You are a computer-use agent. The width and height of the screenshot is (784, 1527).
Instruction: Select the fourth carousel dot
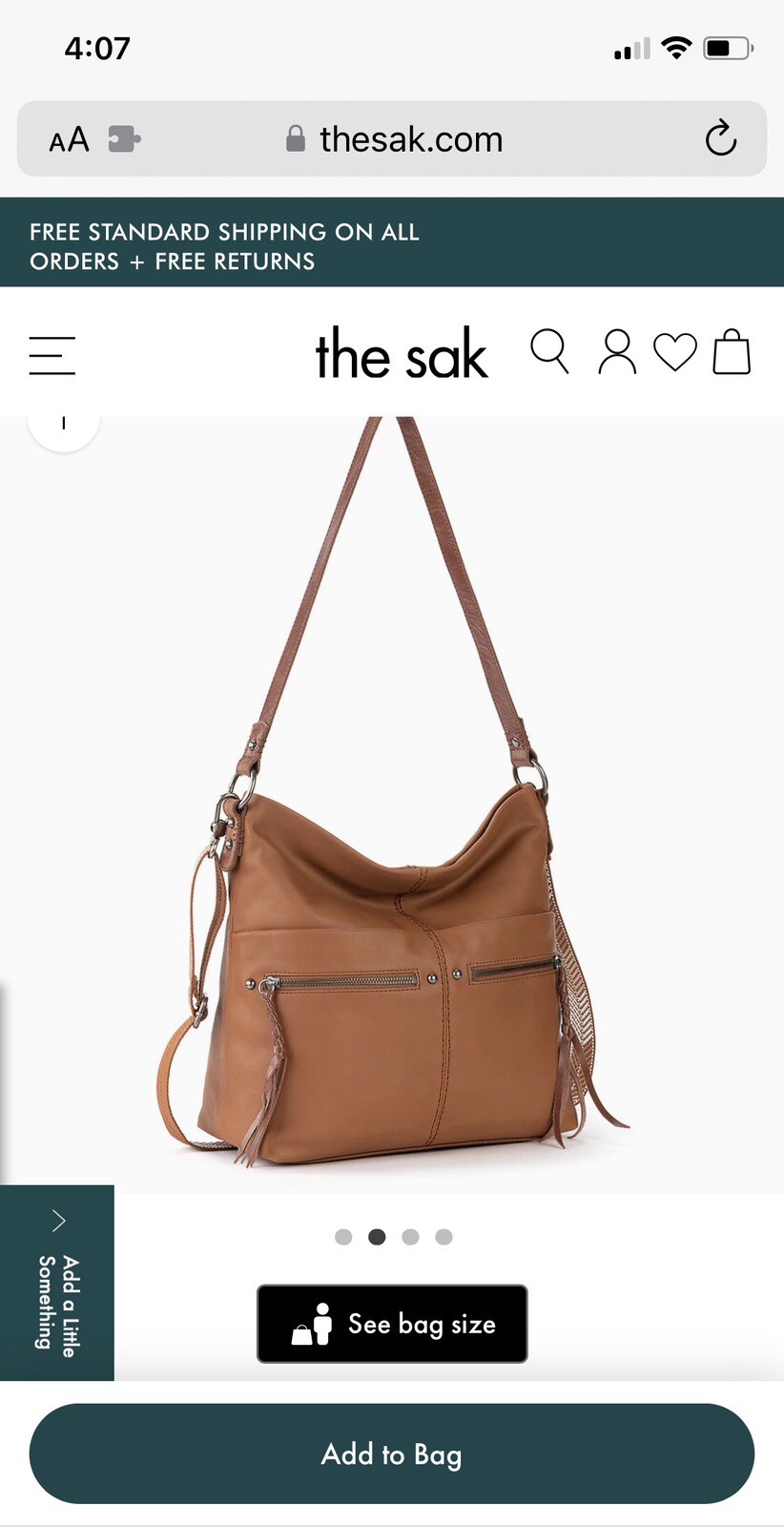pos(444,1236)
